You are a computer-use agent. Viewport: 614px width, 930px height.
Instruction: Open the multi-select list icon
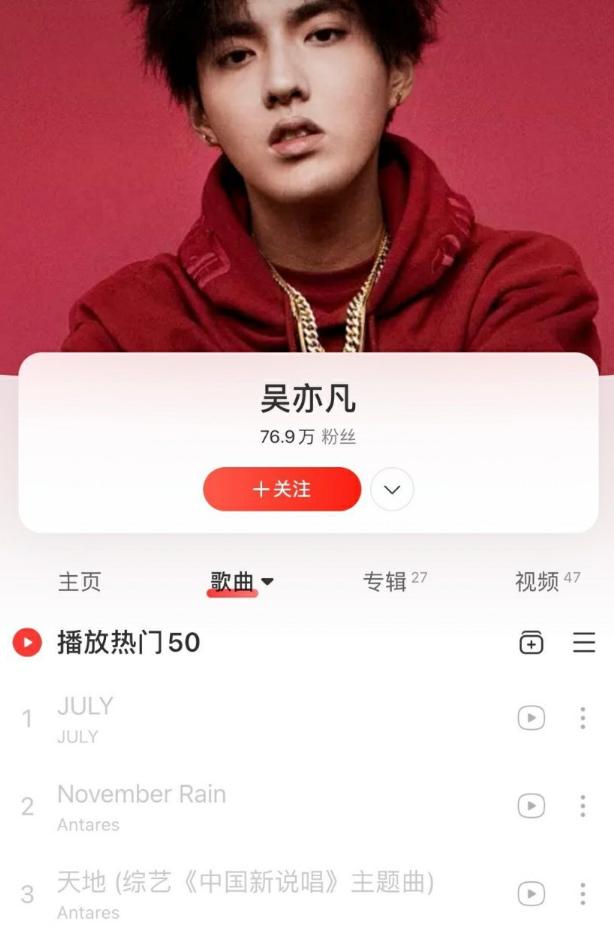[584, 643]
